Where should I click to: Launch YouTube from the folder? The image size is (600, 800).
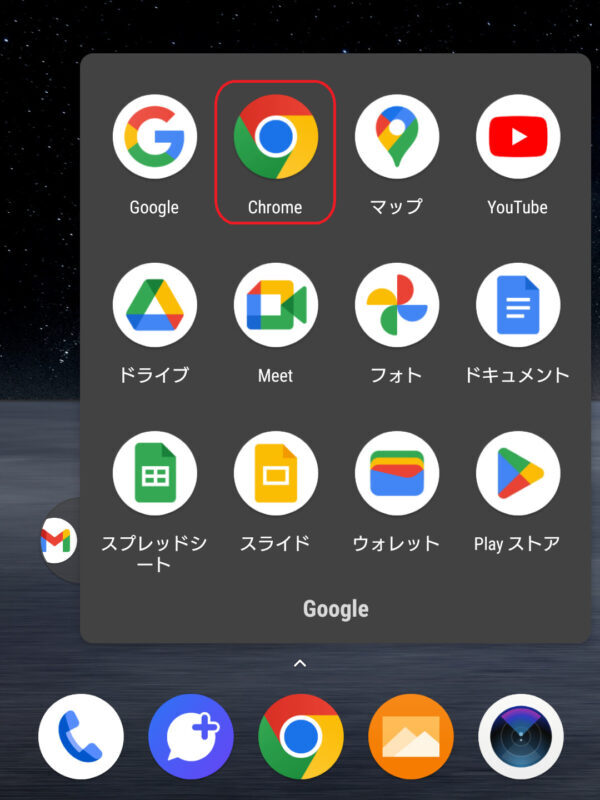pyautogui.click(x=517, y=137)
